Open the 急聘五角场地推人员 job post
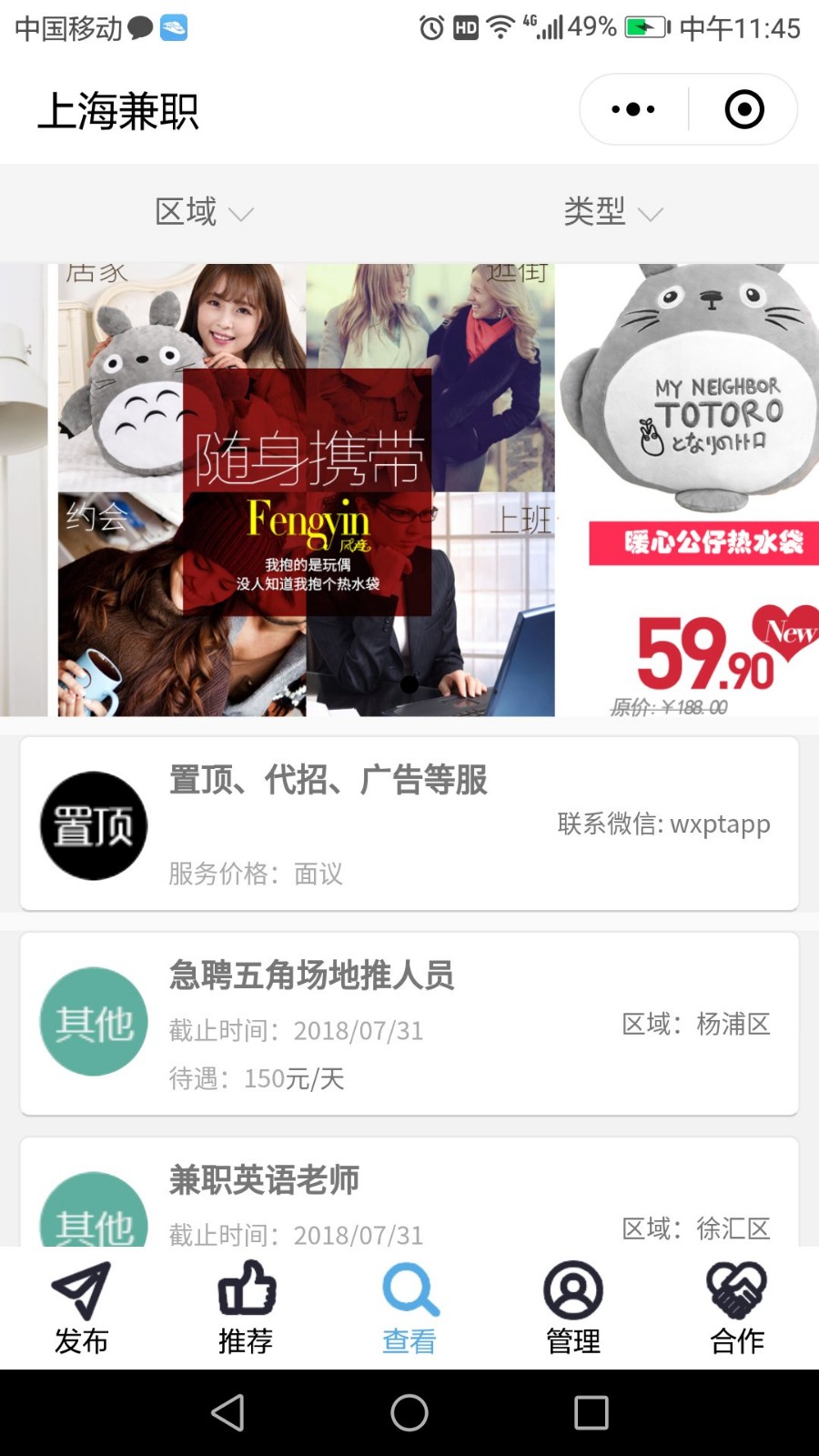 409,1024
